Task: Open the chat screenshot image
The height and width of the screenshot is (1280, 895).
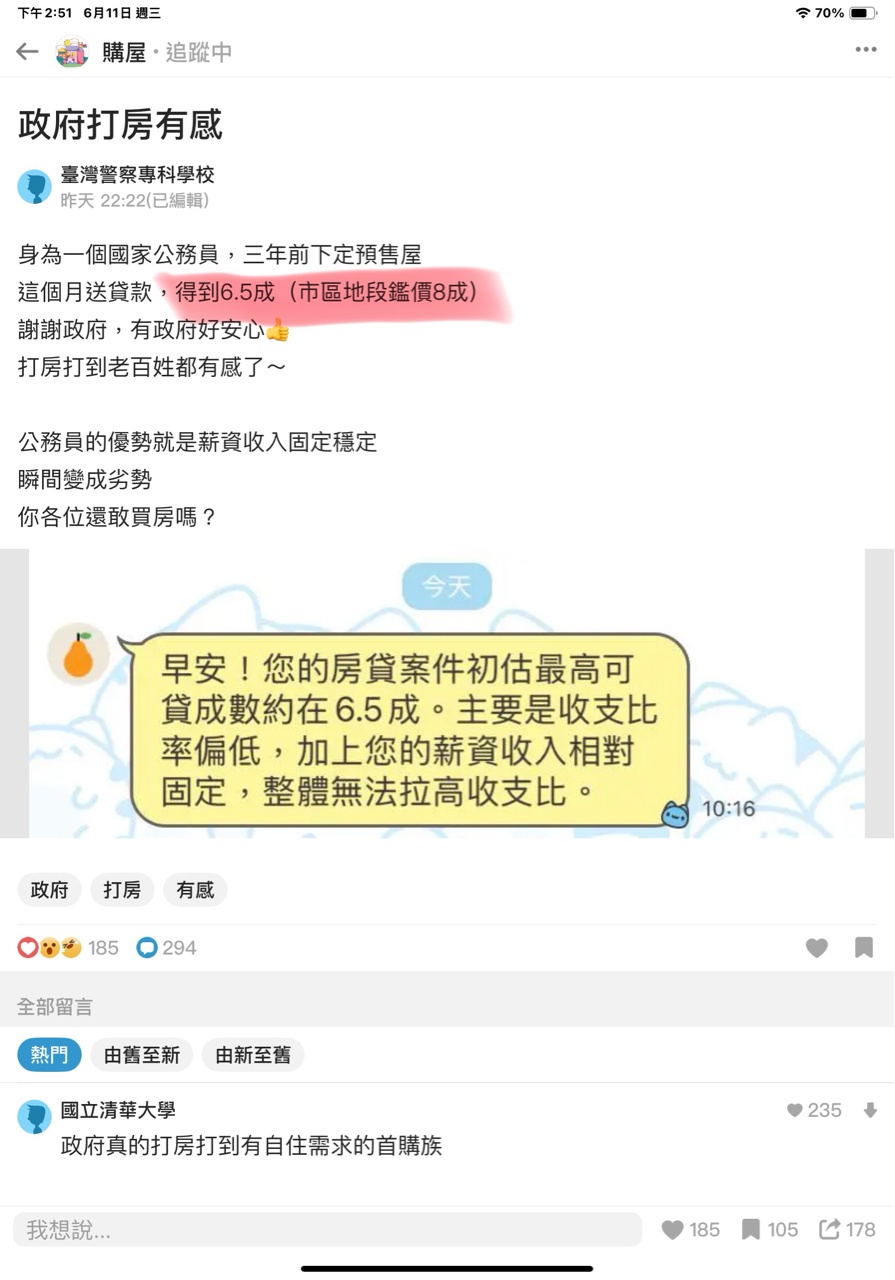Action: coord(447,693)
